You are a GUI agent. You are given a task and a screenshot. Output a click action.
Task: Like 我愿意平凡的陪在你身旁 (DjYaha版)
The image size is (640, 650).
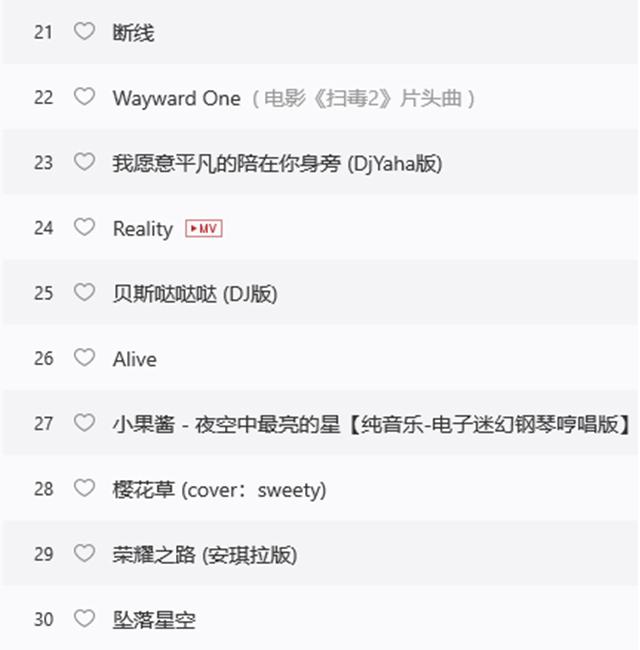point(85,162)
